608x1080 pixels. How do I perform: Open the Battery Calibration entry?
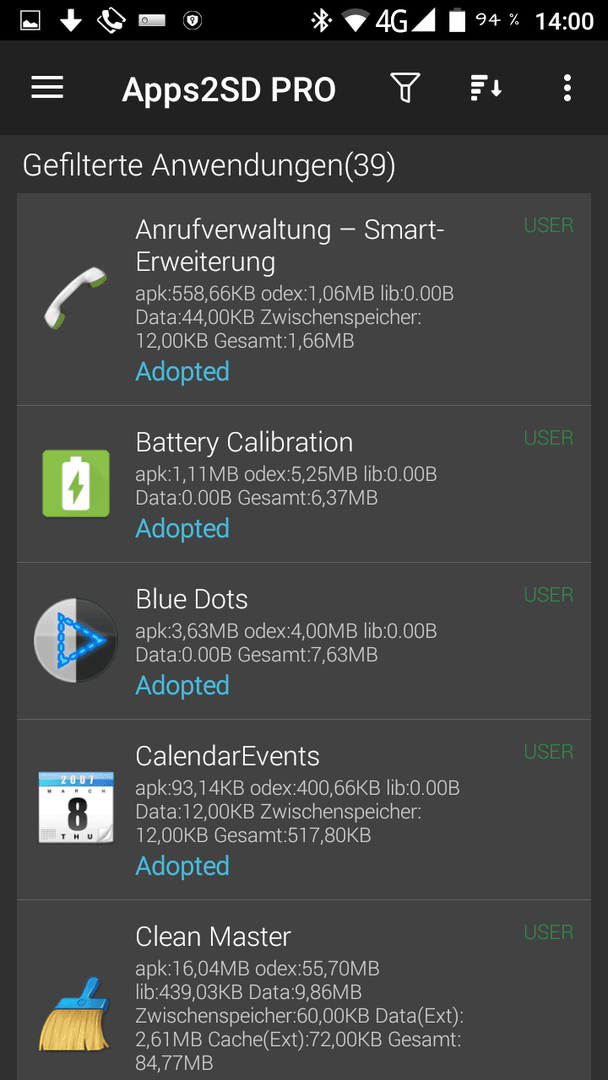[x=304, y=484]
